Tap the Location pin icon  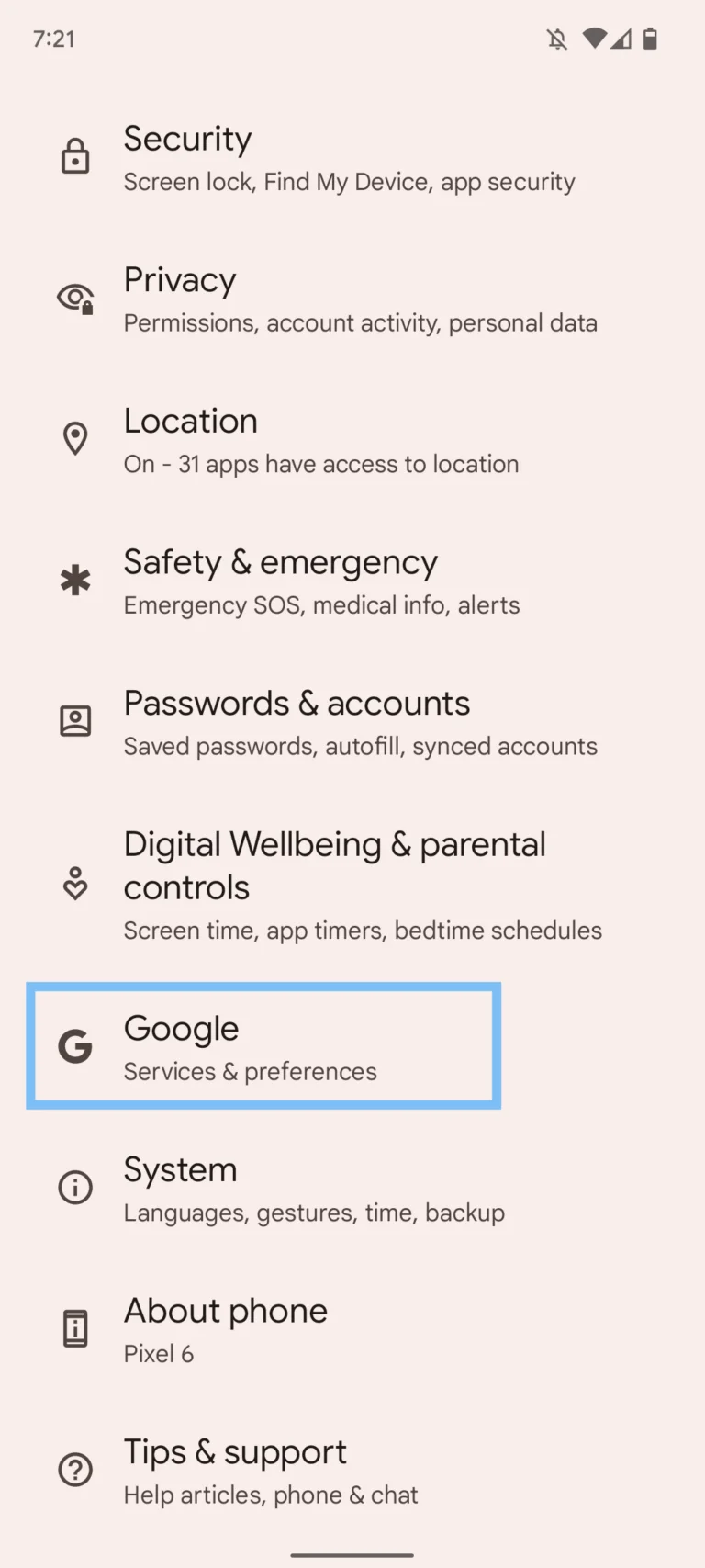click(x=75, y=437)
